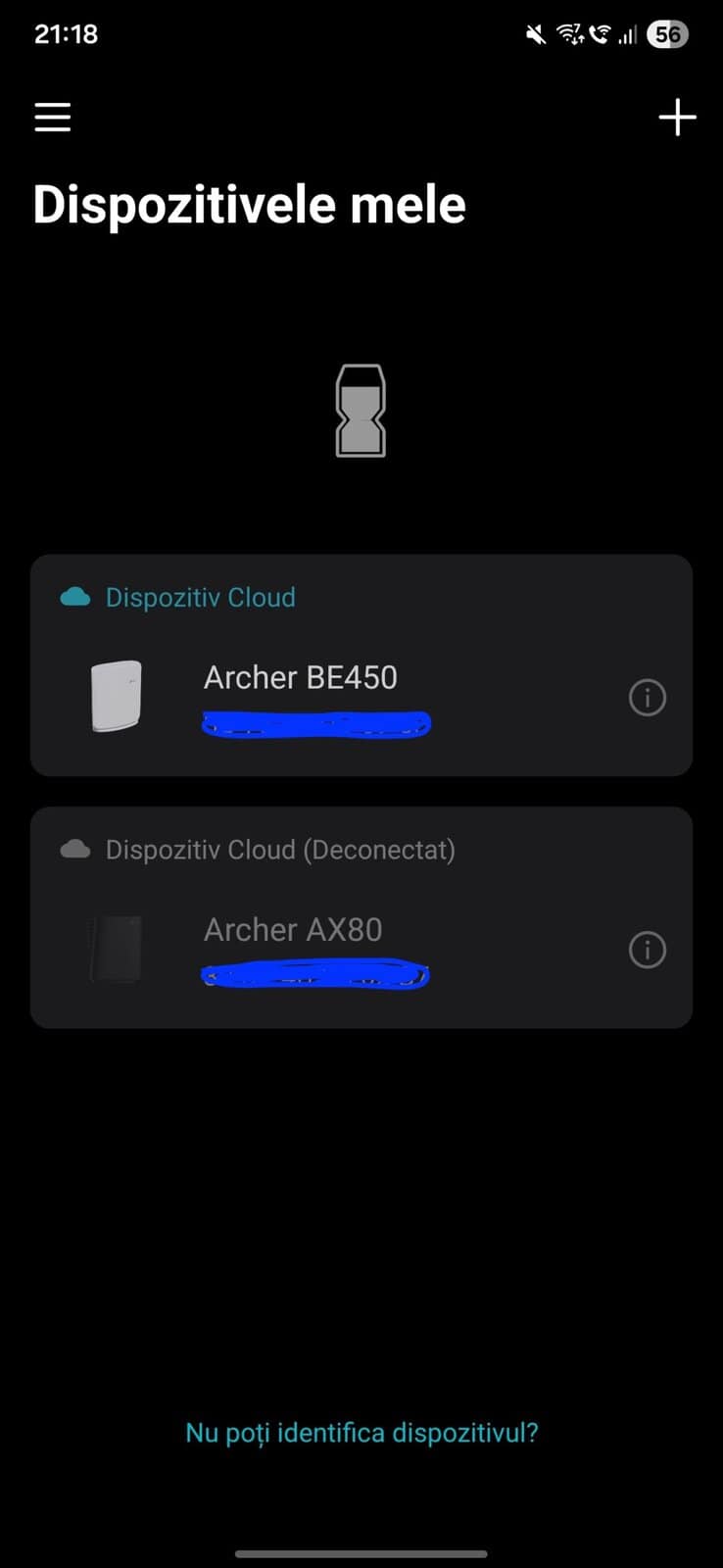The image size is (723, 1568).
Task: Add a new device with the plus icon
Action: pyautogui.click(x=677, y=118)
